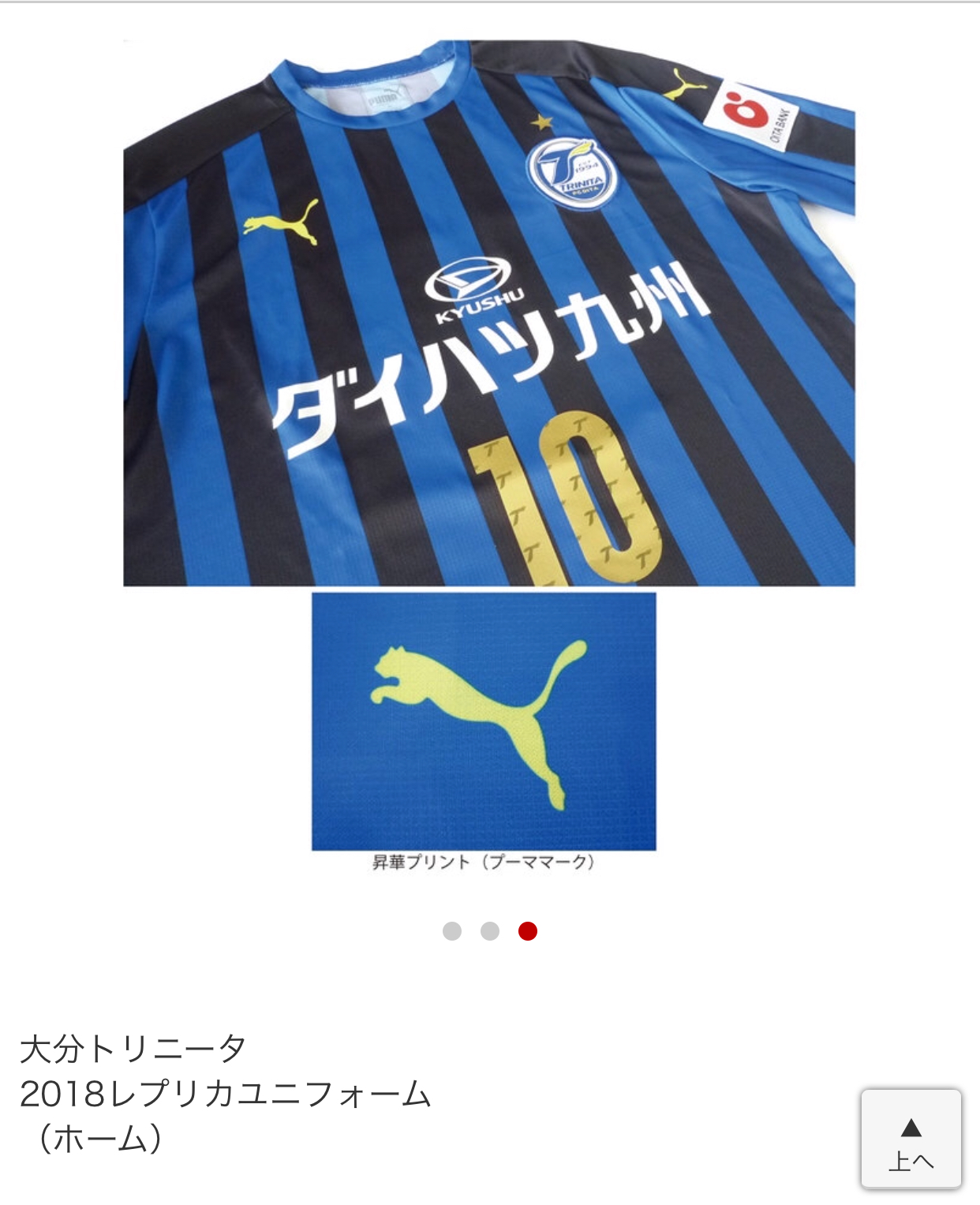980x1205 pixels.
Task: Tap the 上へ back-to-top button
Action: click(x=911, y=1139)
